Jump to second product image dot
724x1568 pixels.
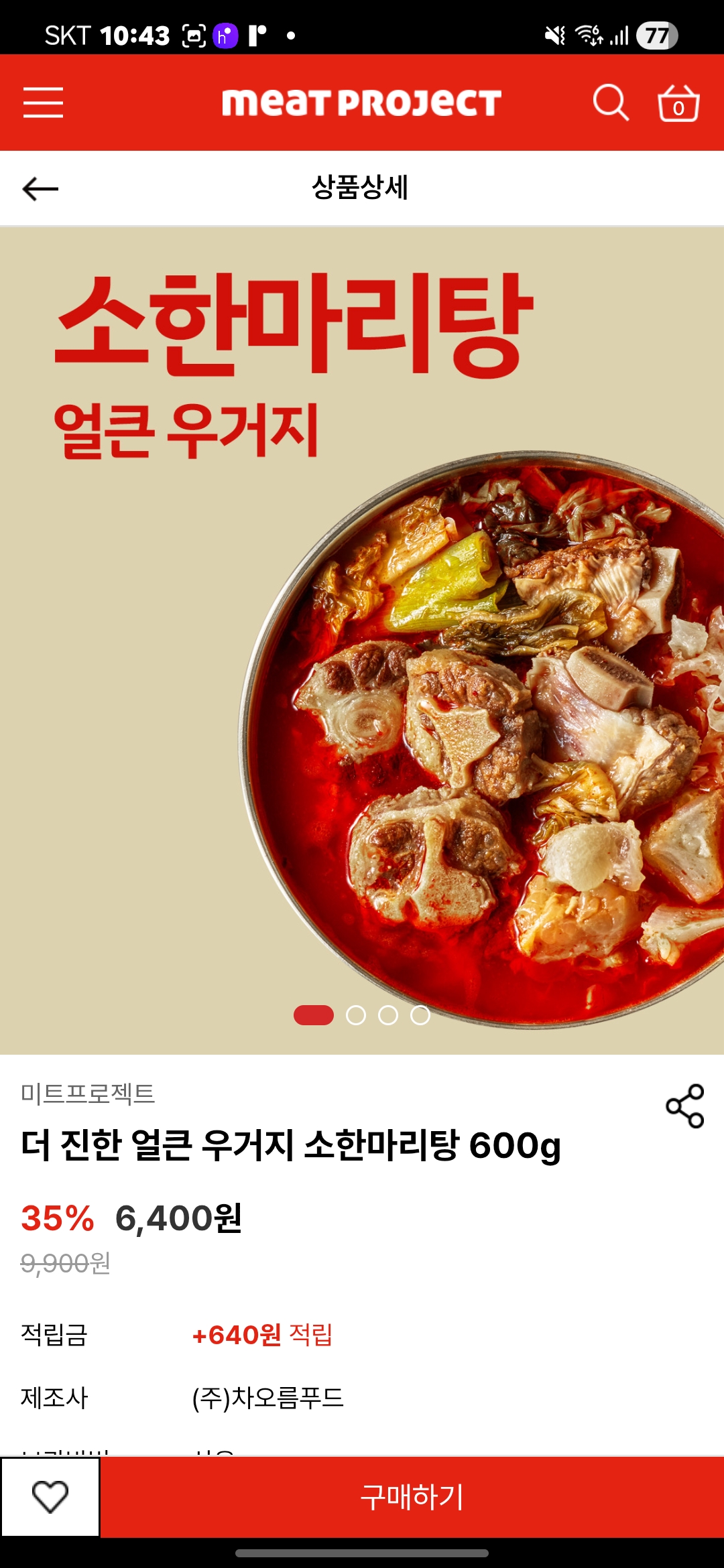[x=356, y=1015]
